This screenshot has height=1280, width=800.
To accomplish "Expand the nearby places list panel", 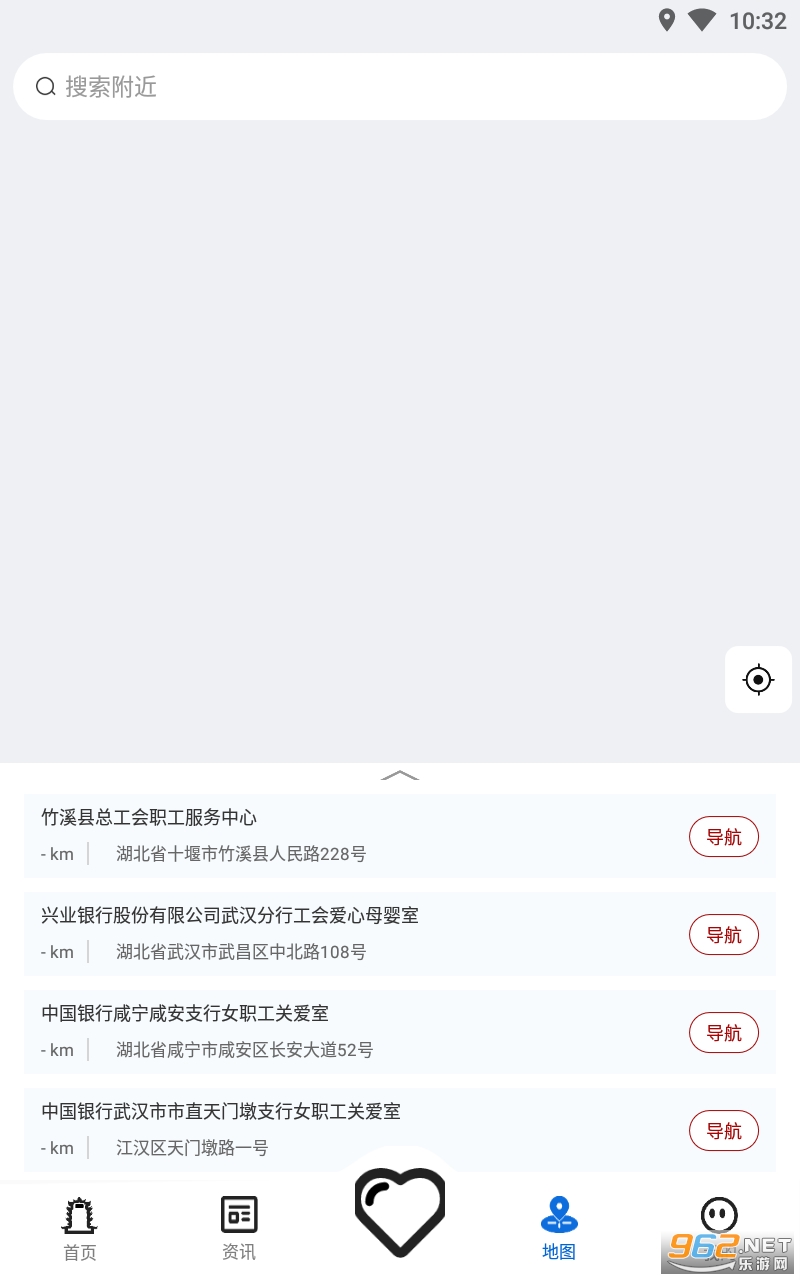I will pyautogui.click(x=400, y=775).
